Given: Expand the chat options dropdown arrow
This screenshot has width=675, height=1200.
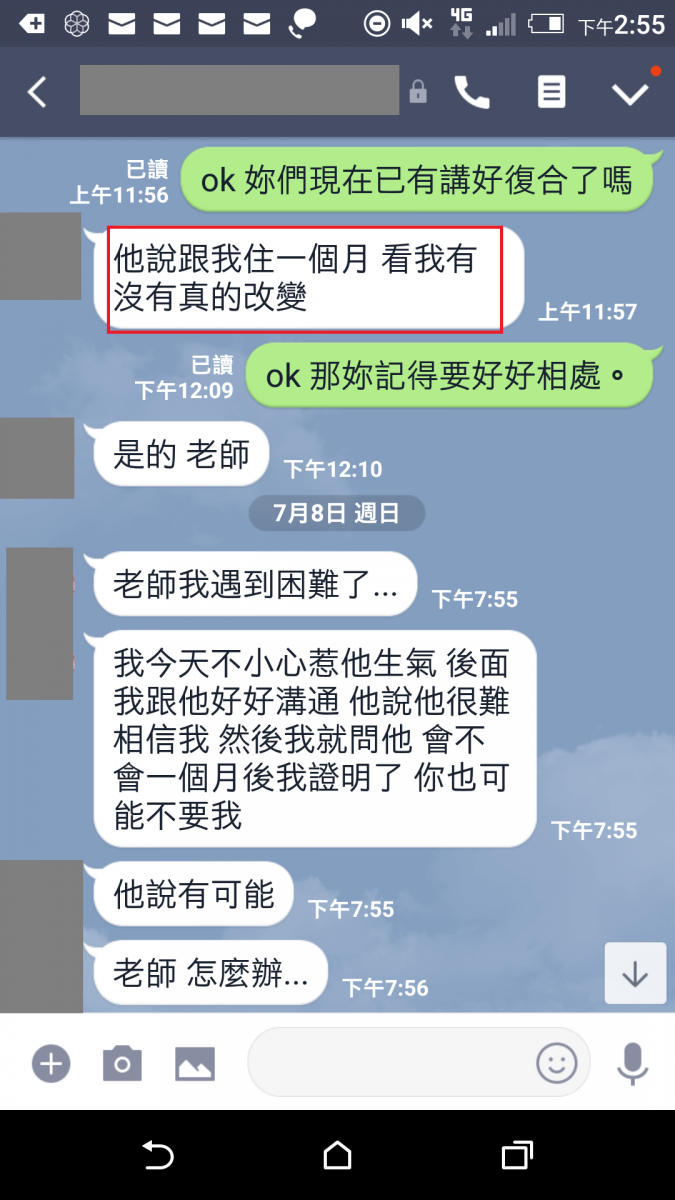Looking at the screenshot, I should pyautogui.click(x=630, y=93).
